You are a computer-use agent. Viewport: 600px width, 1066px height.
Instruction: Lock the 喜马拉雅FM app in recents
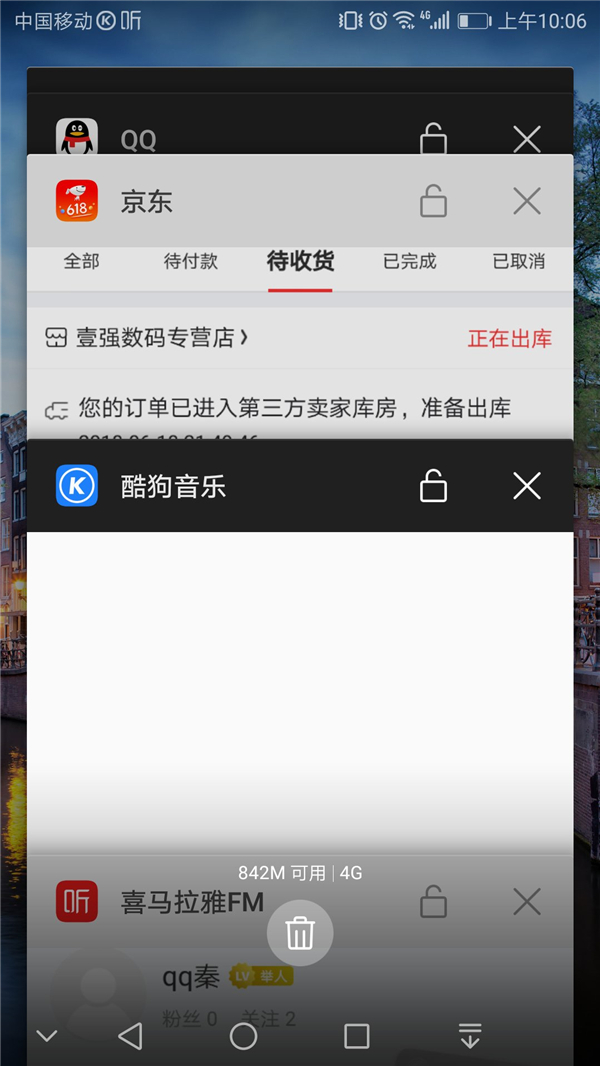(x=433, y=903)
